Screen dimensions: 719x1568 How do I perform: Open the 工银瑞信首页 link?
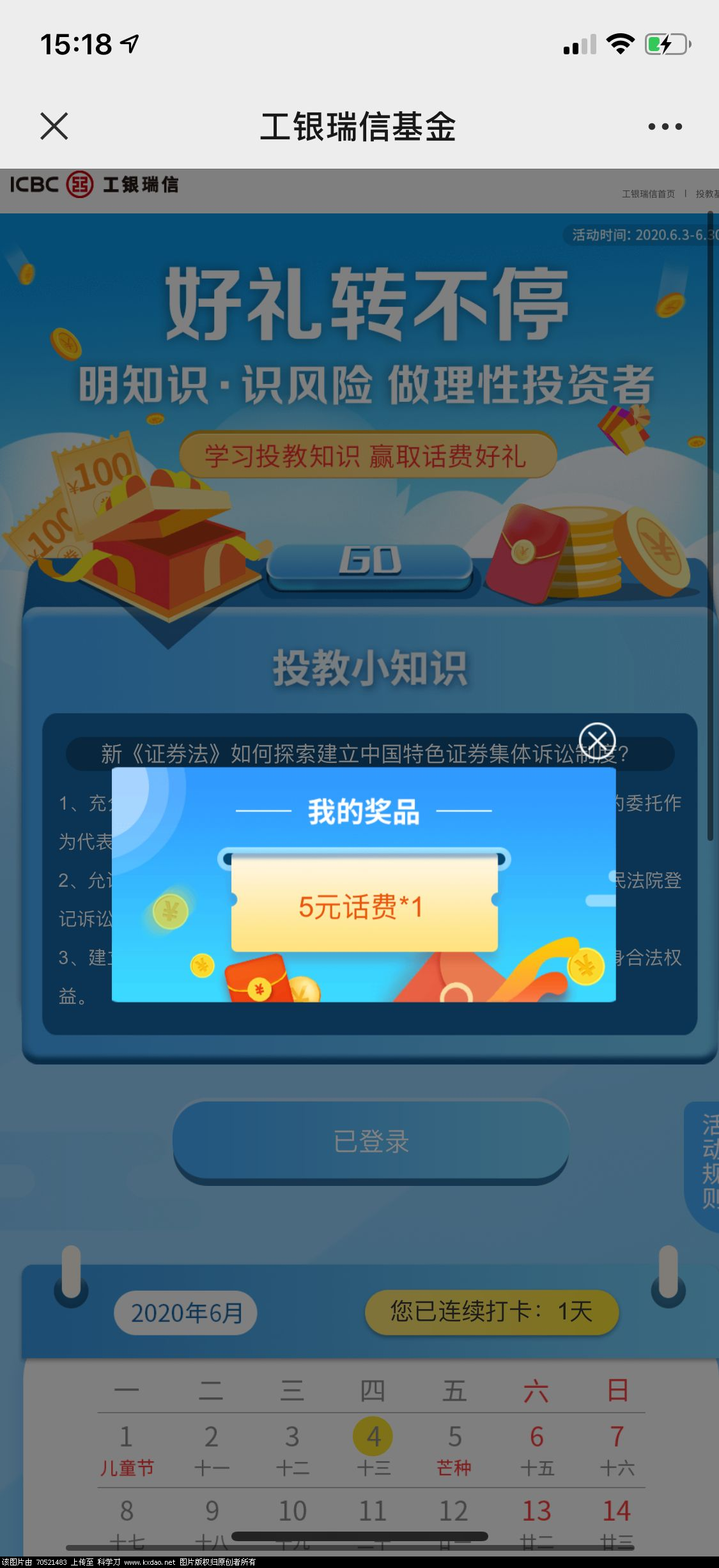647,194
